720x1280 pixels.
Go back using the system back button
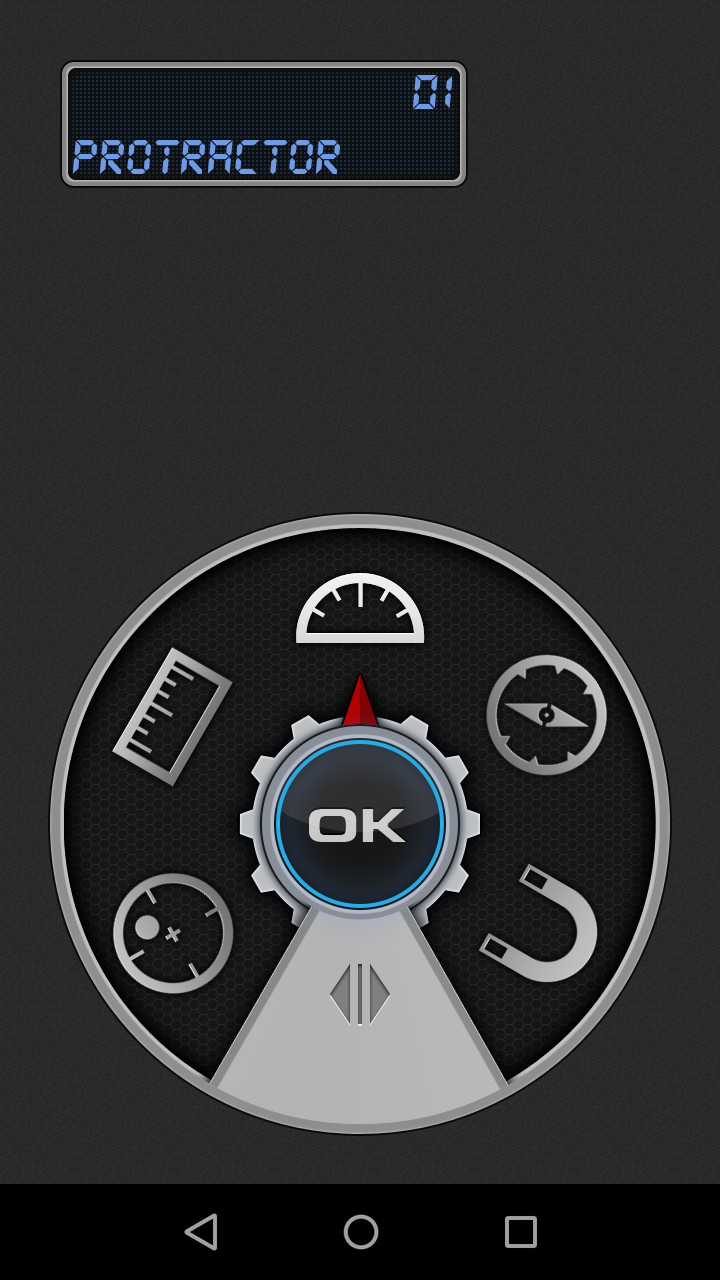(x=201, y=1231)
